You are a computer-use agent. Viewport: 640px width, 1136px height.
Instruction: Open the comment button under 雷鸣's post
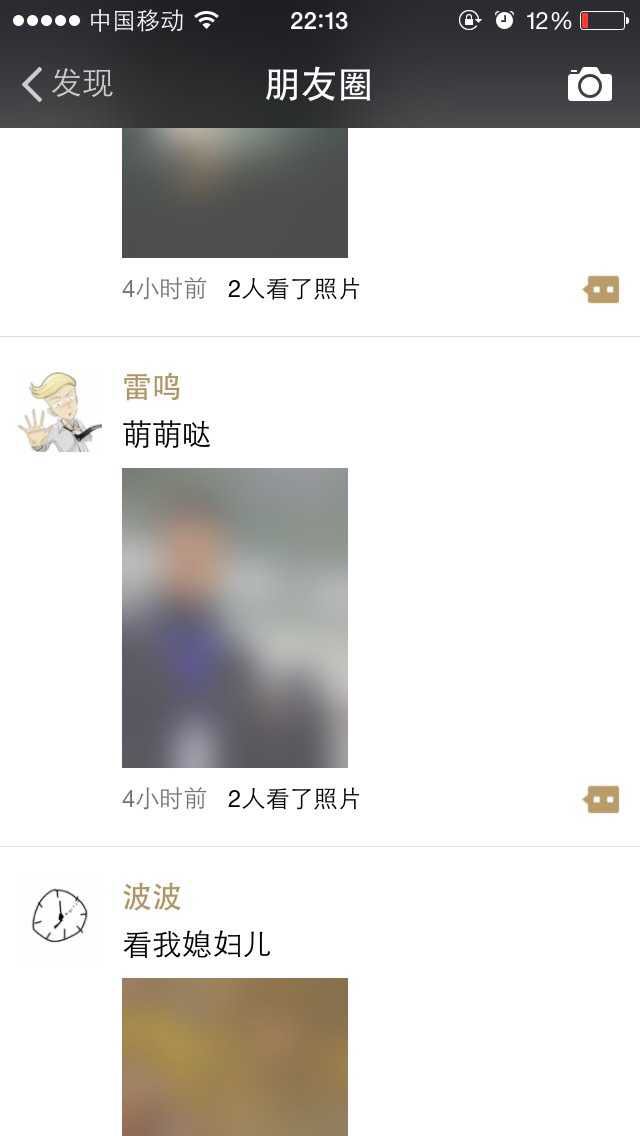point(602,799)
